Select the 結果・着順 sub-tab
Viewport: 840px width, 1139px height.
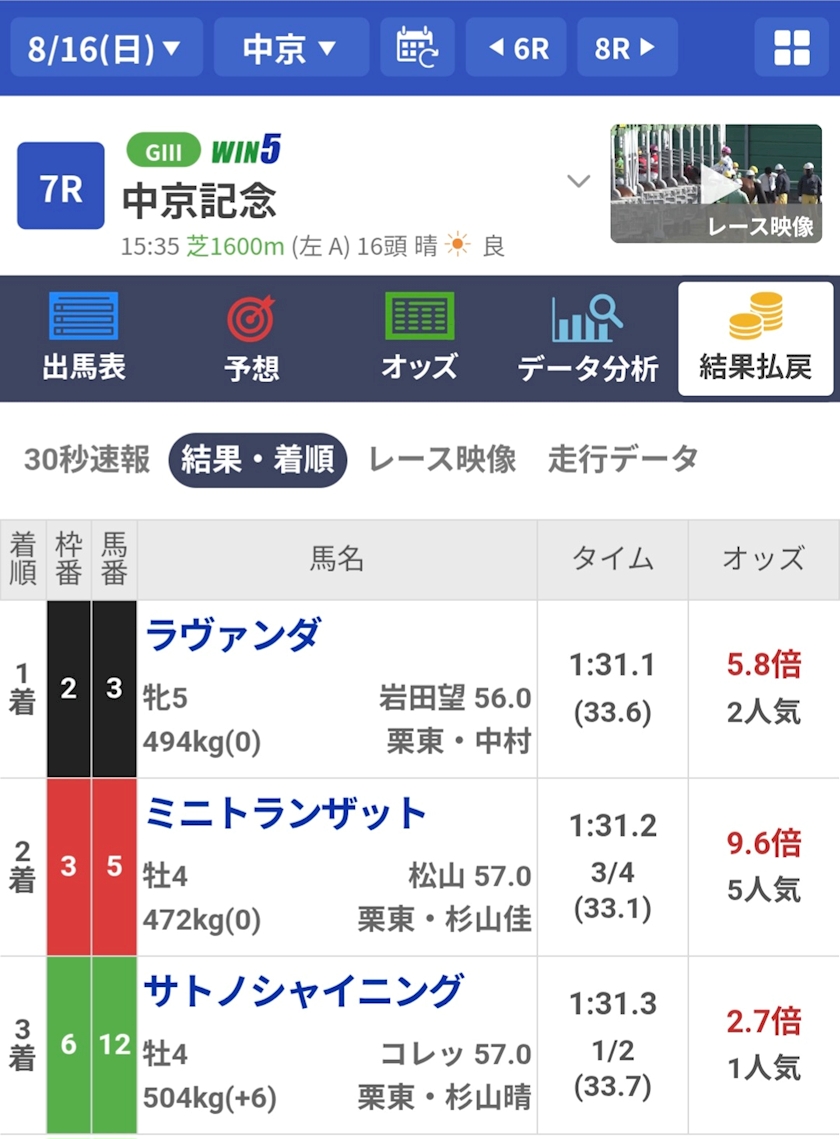click(x=257, y=459)
